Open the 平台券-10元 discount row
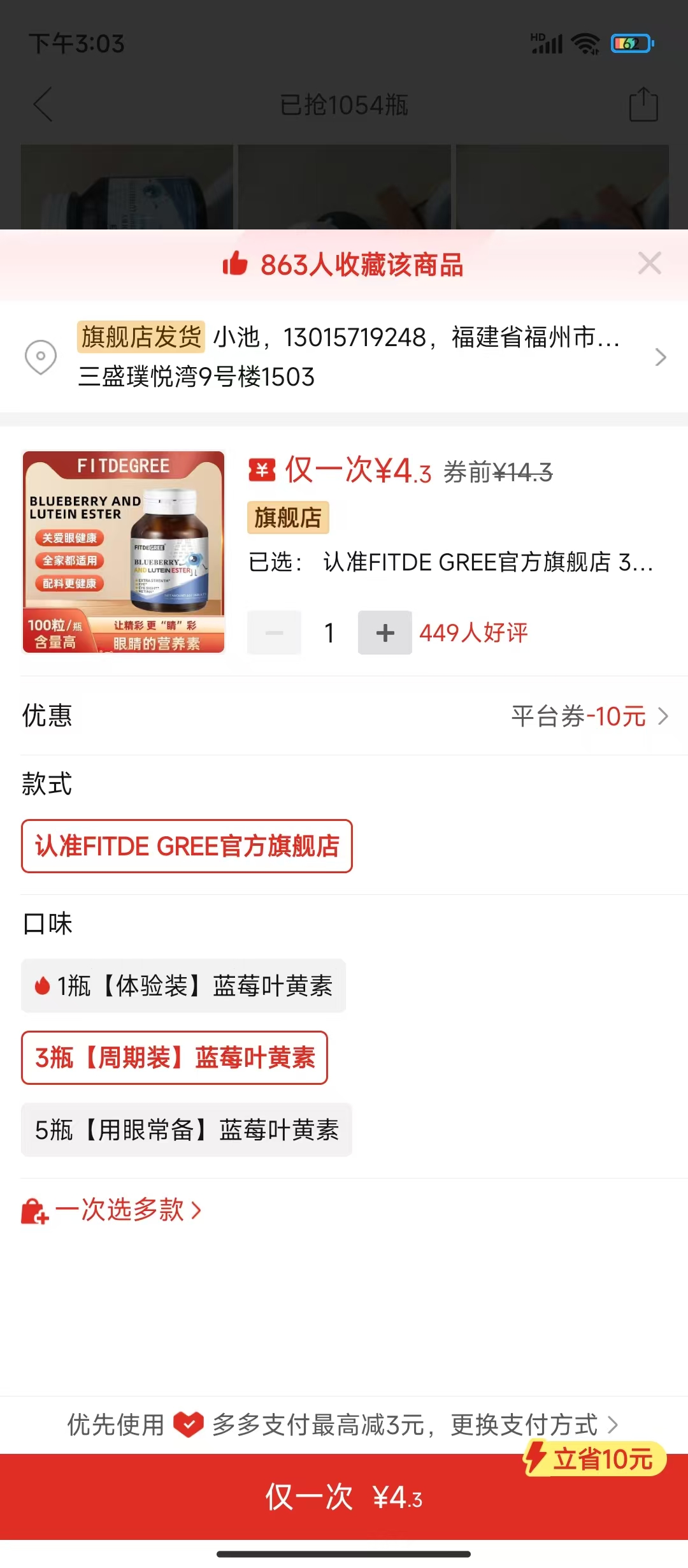688x1568 pixels. coord(589,716)
